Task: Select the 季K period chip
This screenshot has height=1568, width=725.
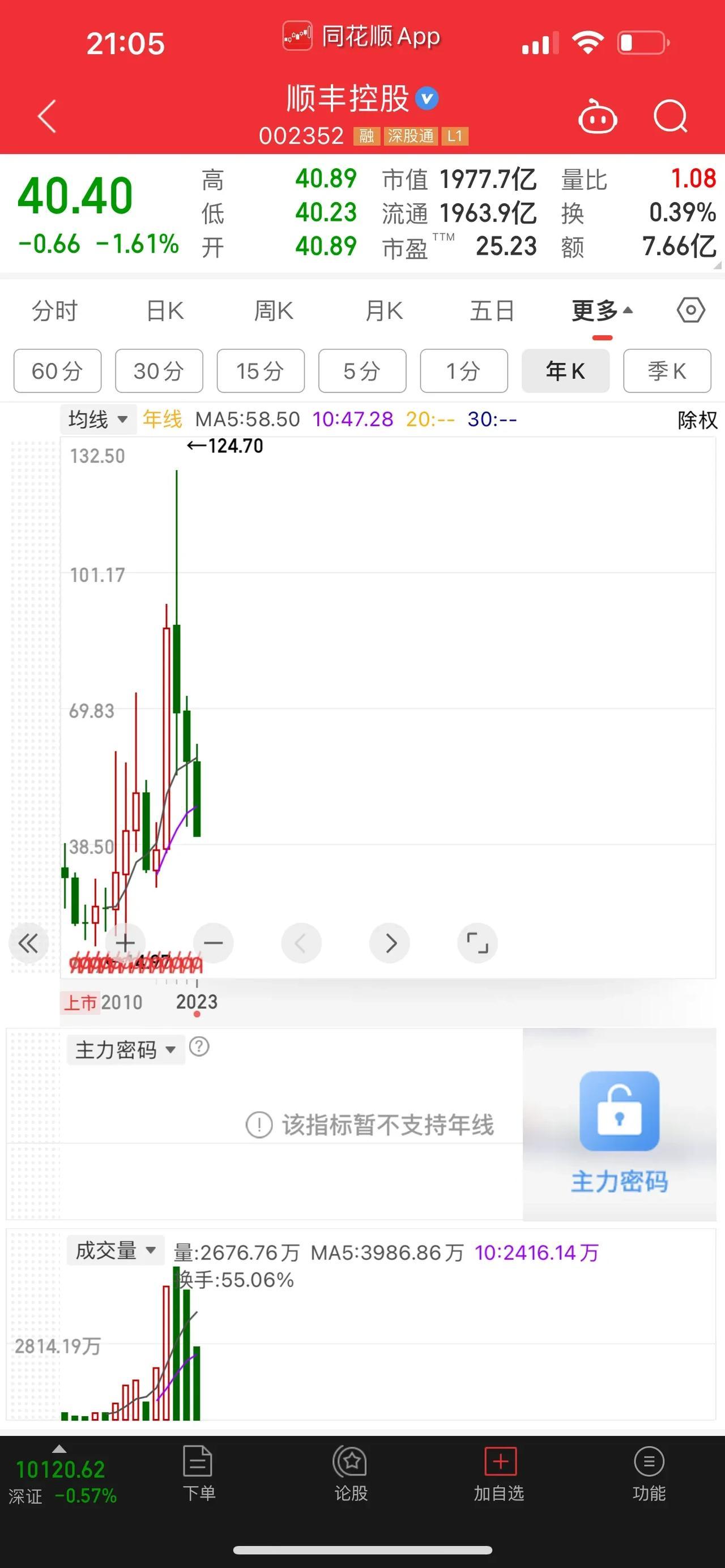Action: pyautogui.click(x=667, y=371)
